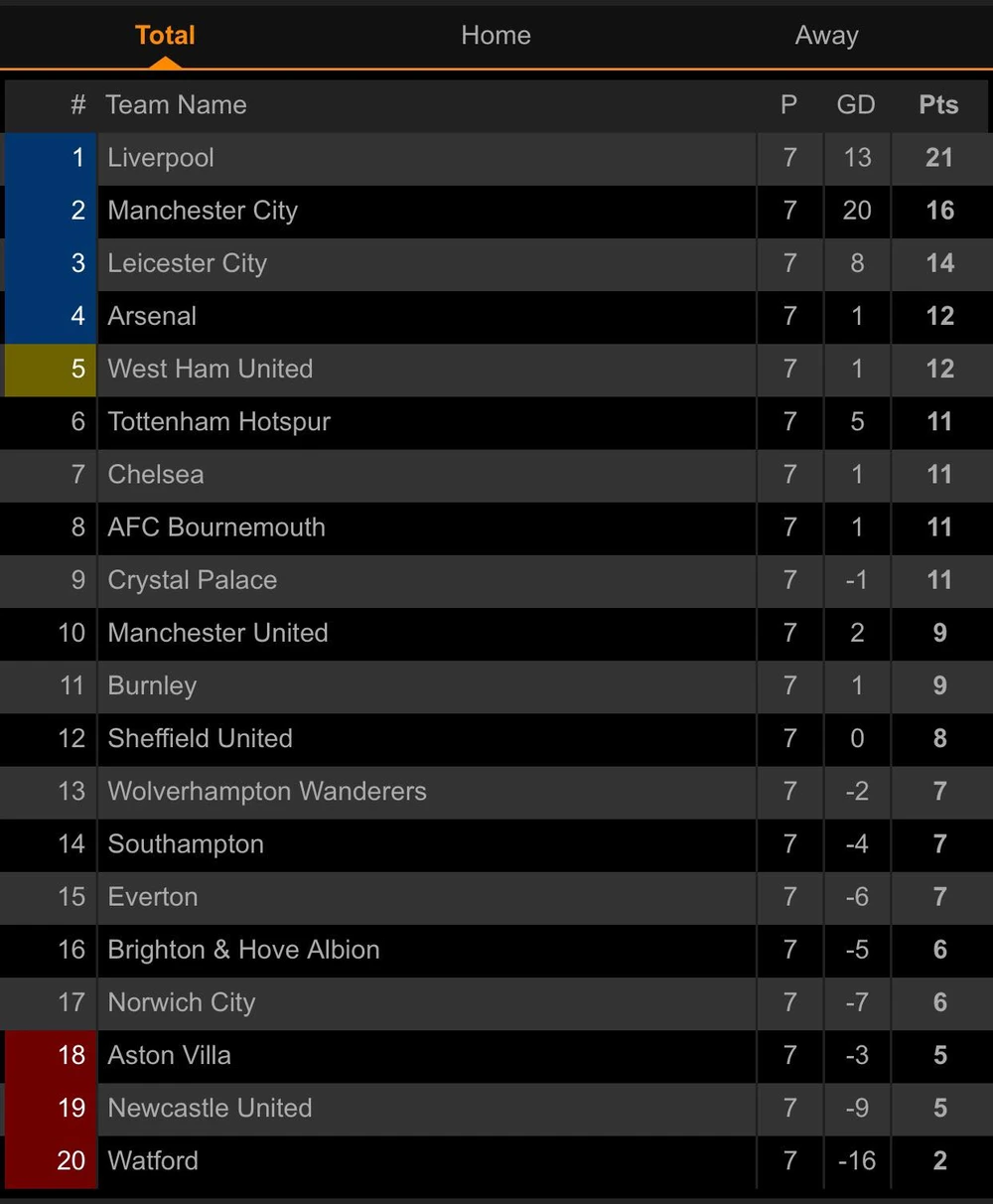Open Liverpool's team row
This screenshot has height=1204, width=993.
coord(161,158)
